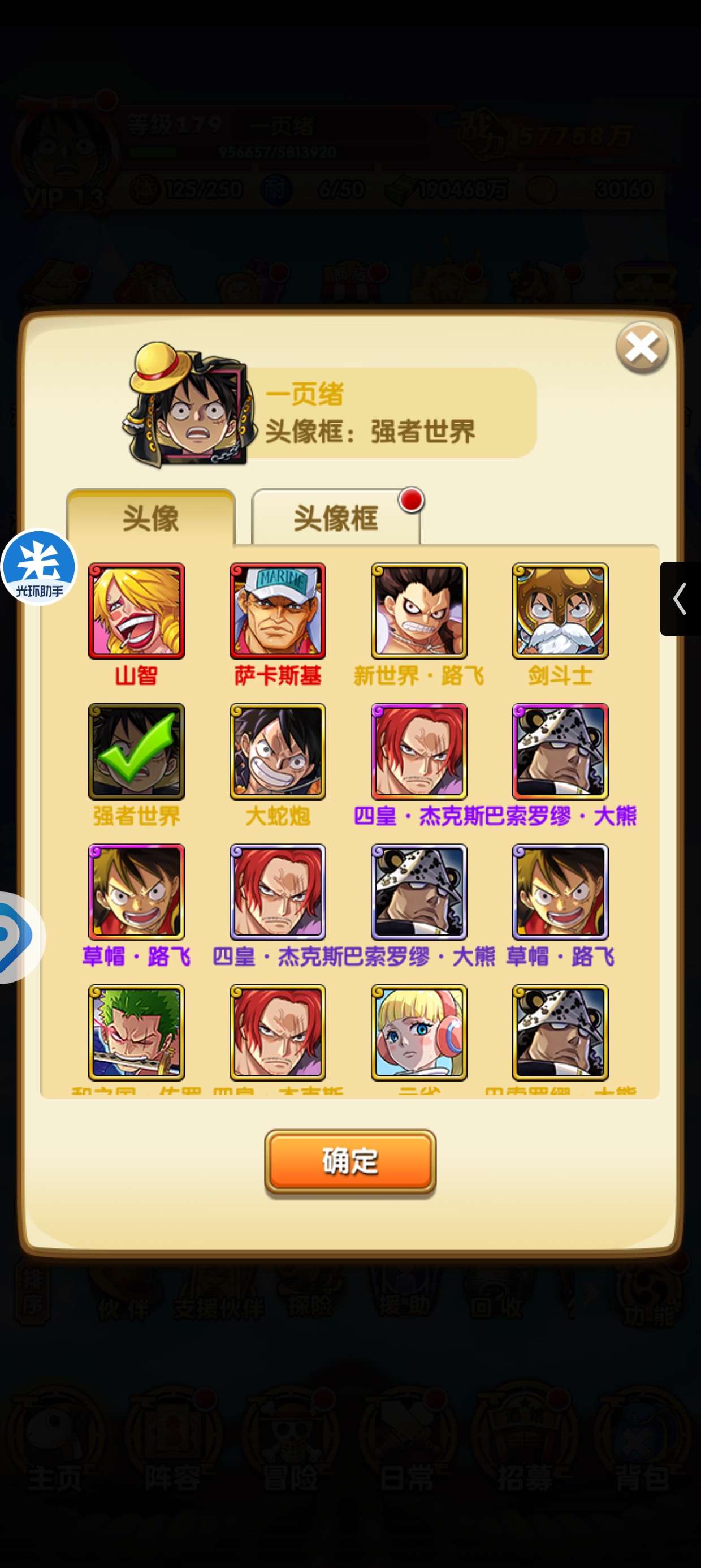The width and height of the screenshot is (701, 1568).
Task: Expand the side panel arrow handle
Action: pos(680,599)
